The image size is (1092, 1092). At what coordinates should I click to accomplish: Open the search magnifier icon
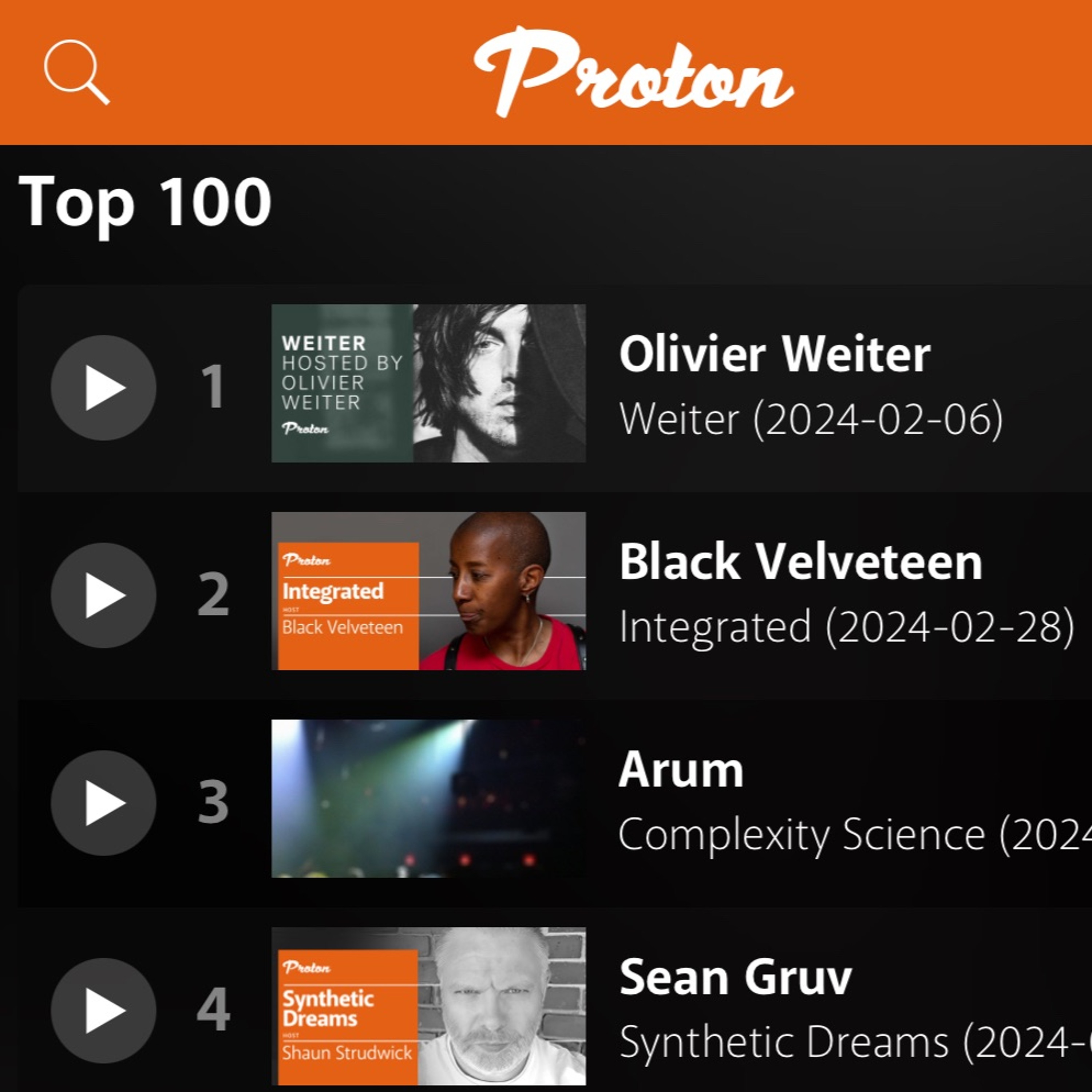[76, 72]
